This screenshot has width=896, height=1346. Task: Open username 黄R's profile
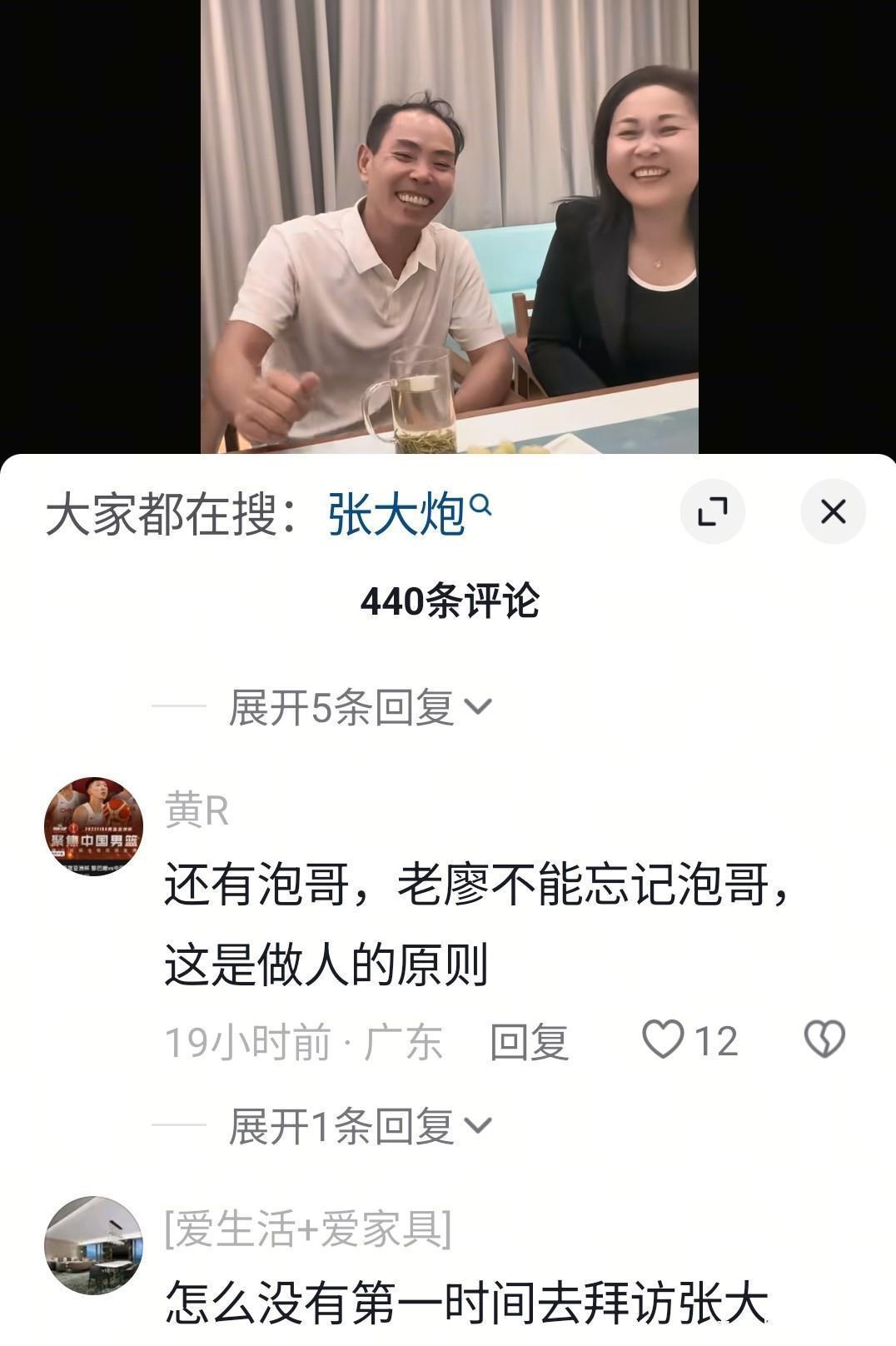(197, 810)
